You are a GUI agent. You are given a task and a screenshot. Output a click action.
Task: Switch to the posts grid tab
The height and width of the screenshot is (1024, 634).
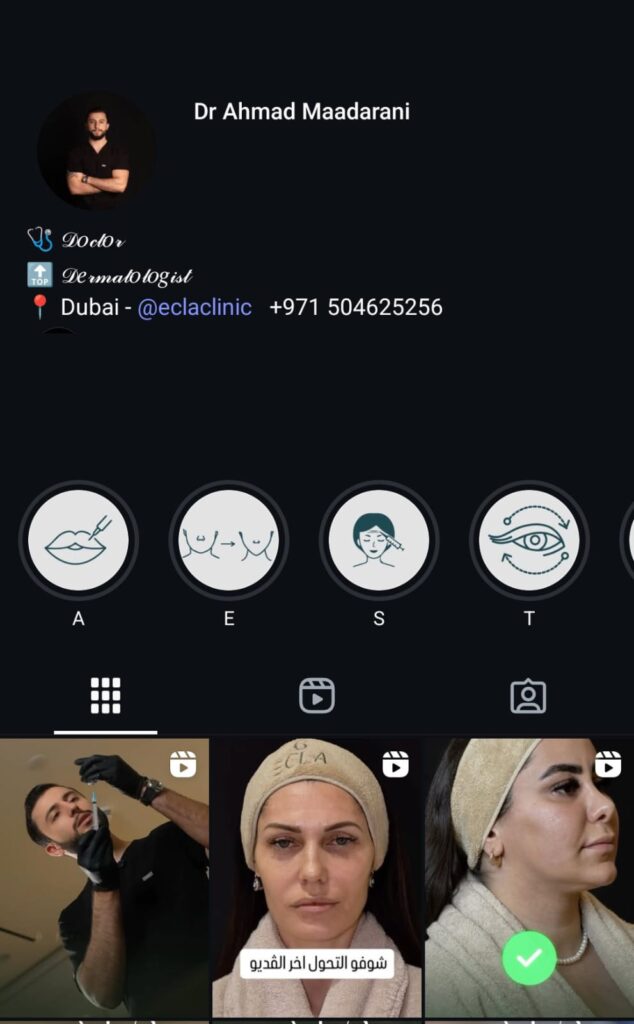click(x=105, y=695)
